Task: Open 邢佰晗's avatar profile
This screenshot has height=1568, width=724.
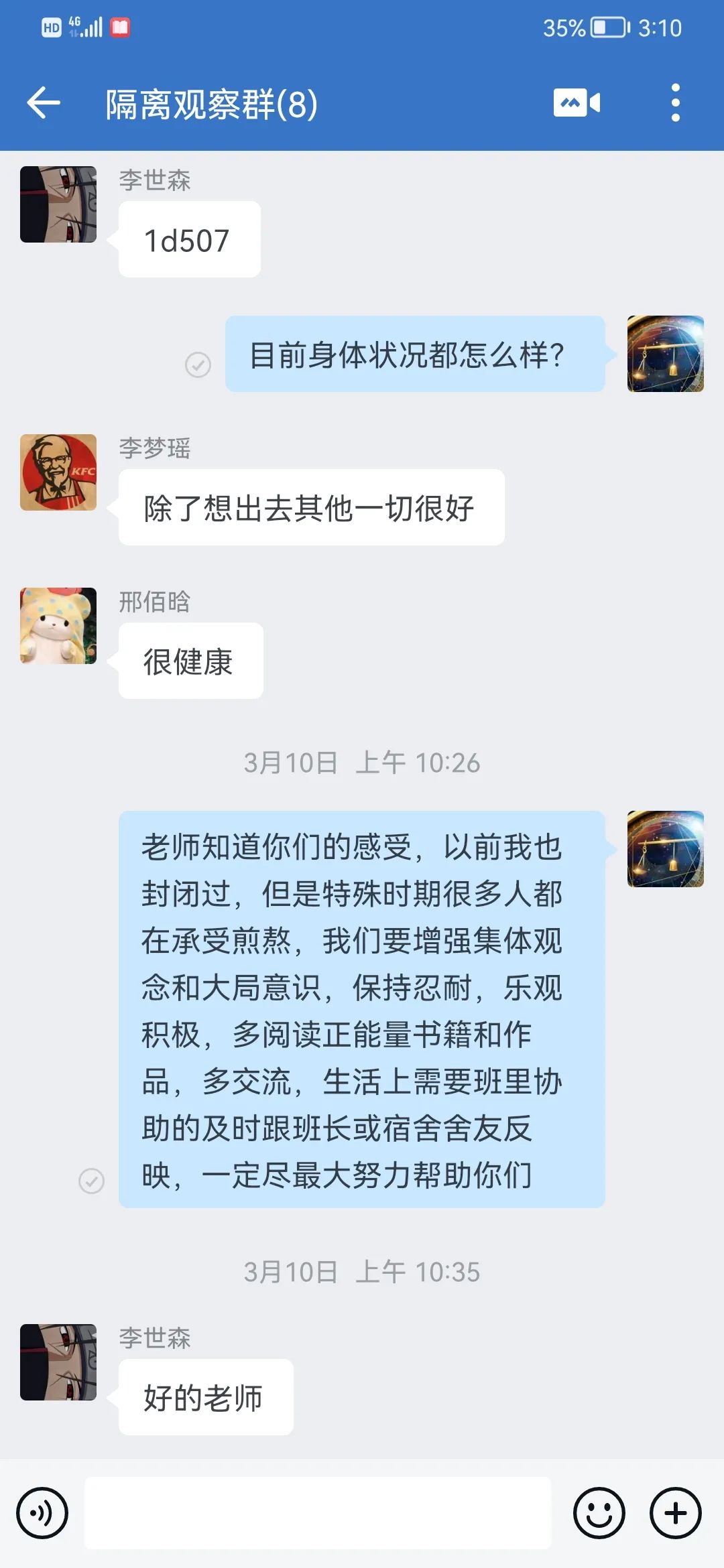Action: (x=58, y=626)
